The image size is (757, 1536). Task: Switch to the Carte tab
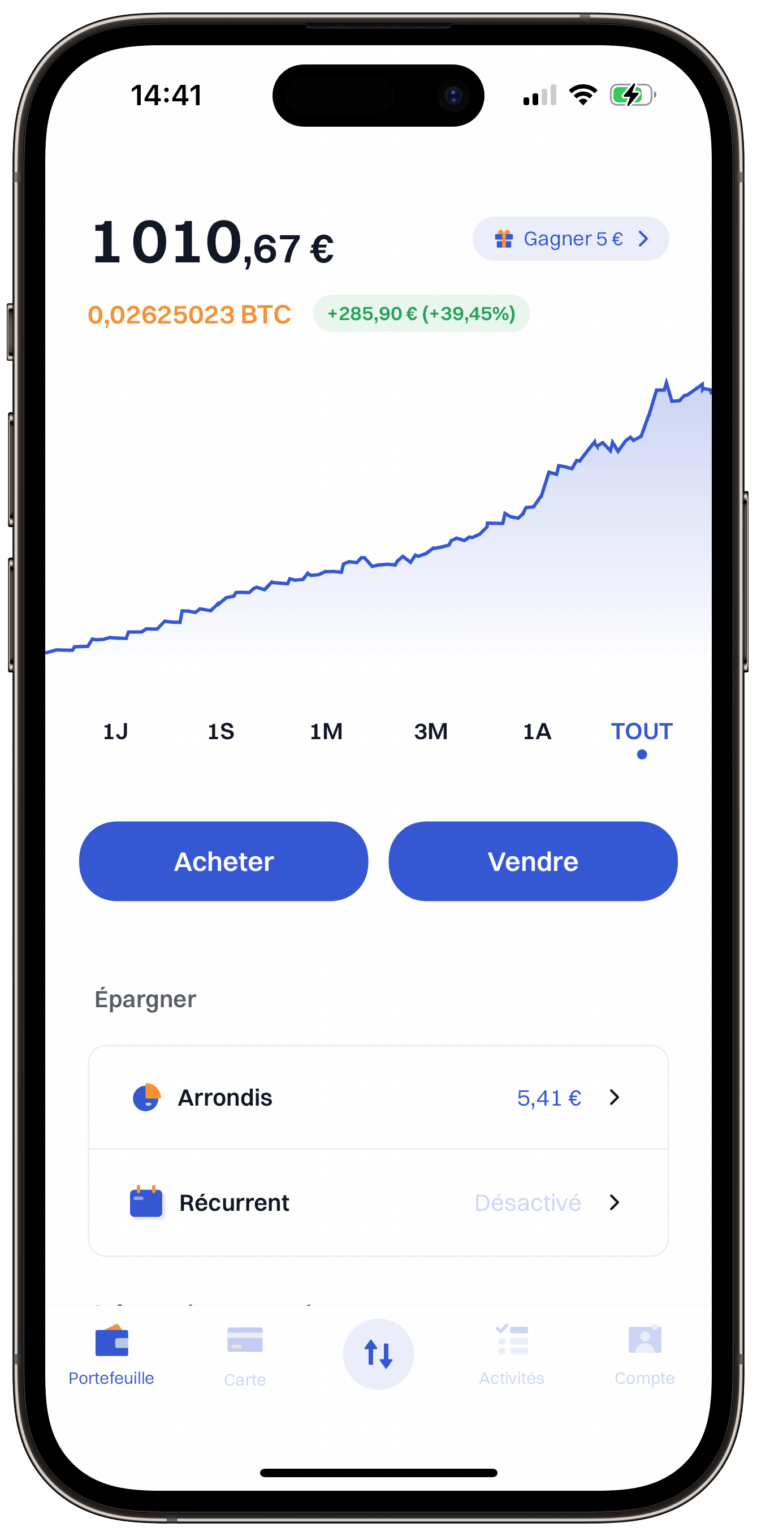[x=245, y=1355]
